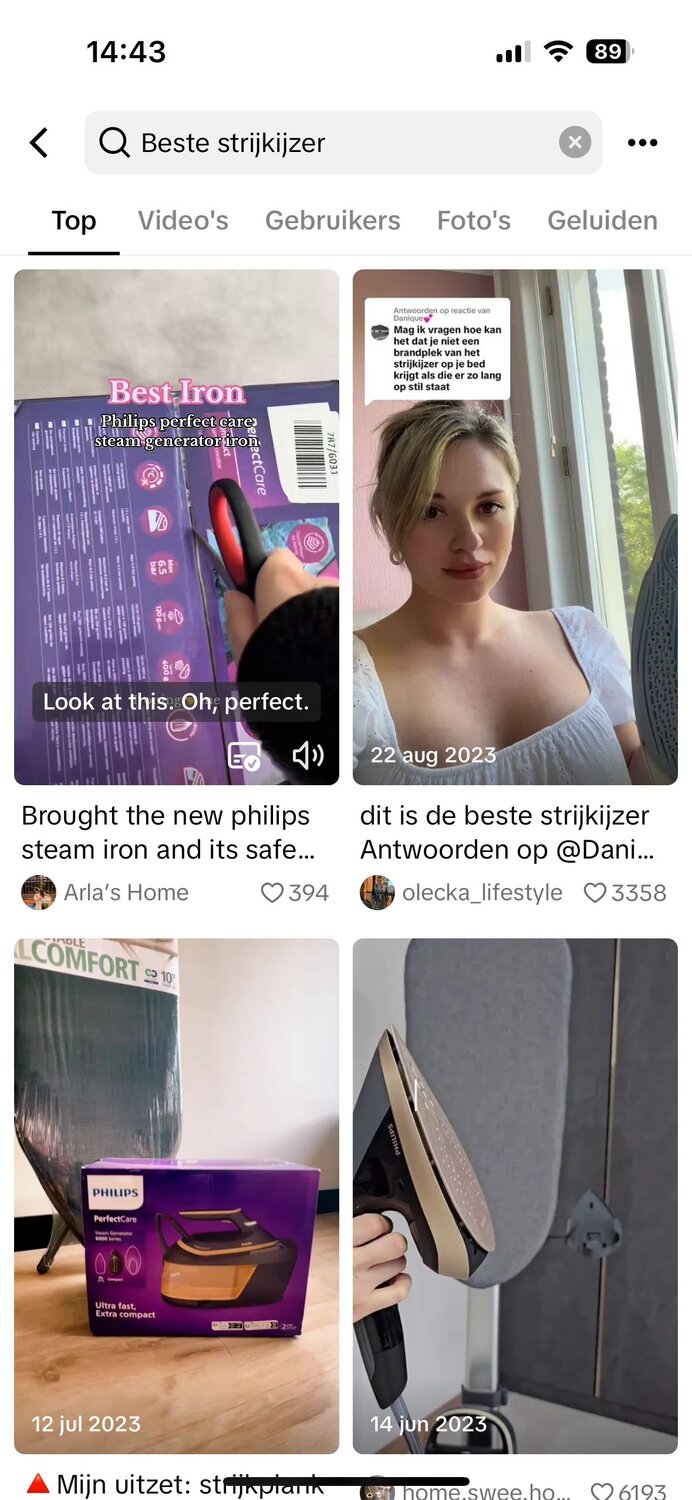
Task: Clear the search text
Action: coord(574,143)
